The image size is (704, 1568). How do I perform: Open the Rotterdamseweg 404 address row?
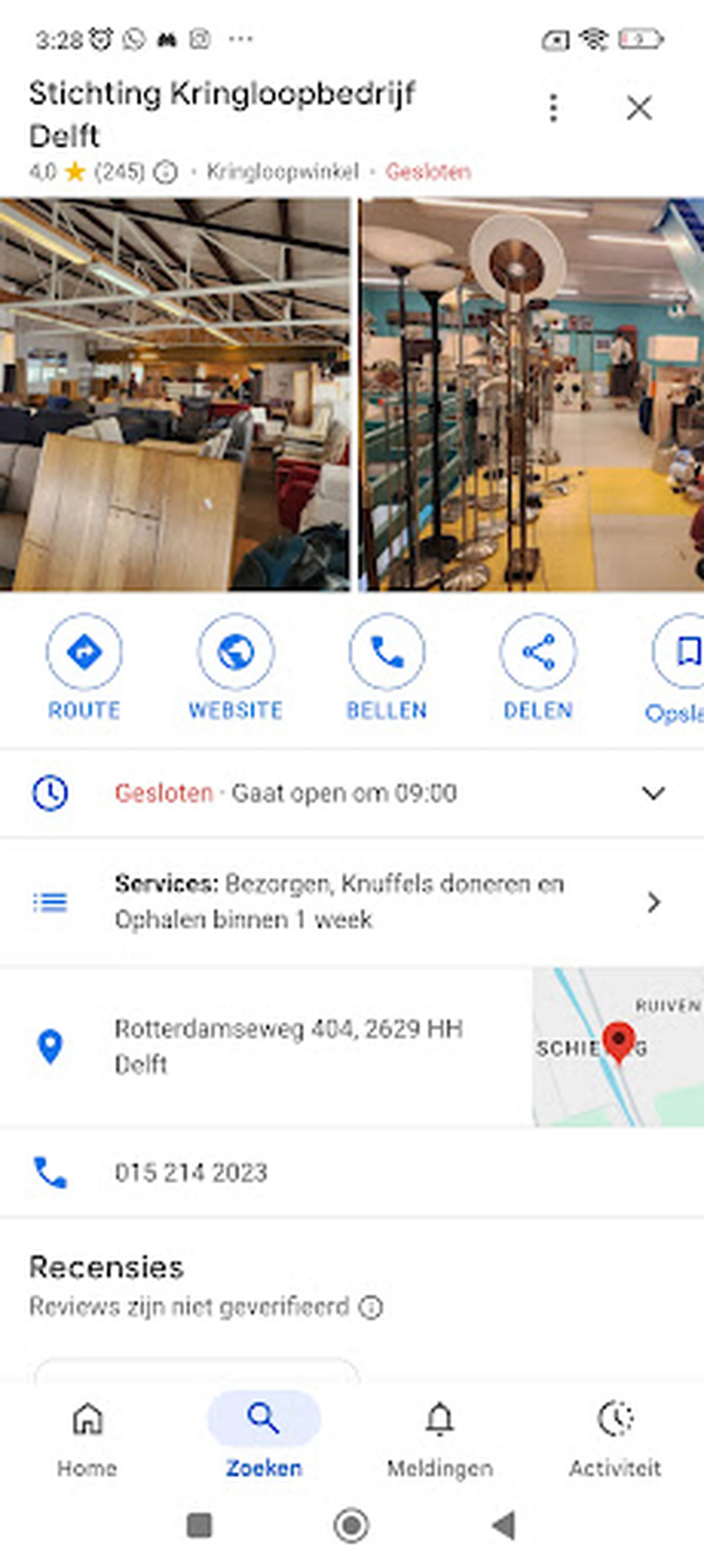click(x=289, y=1046)
